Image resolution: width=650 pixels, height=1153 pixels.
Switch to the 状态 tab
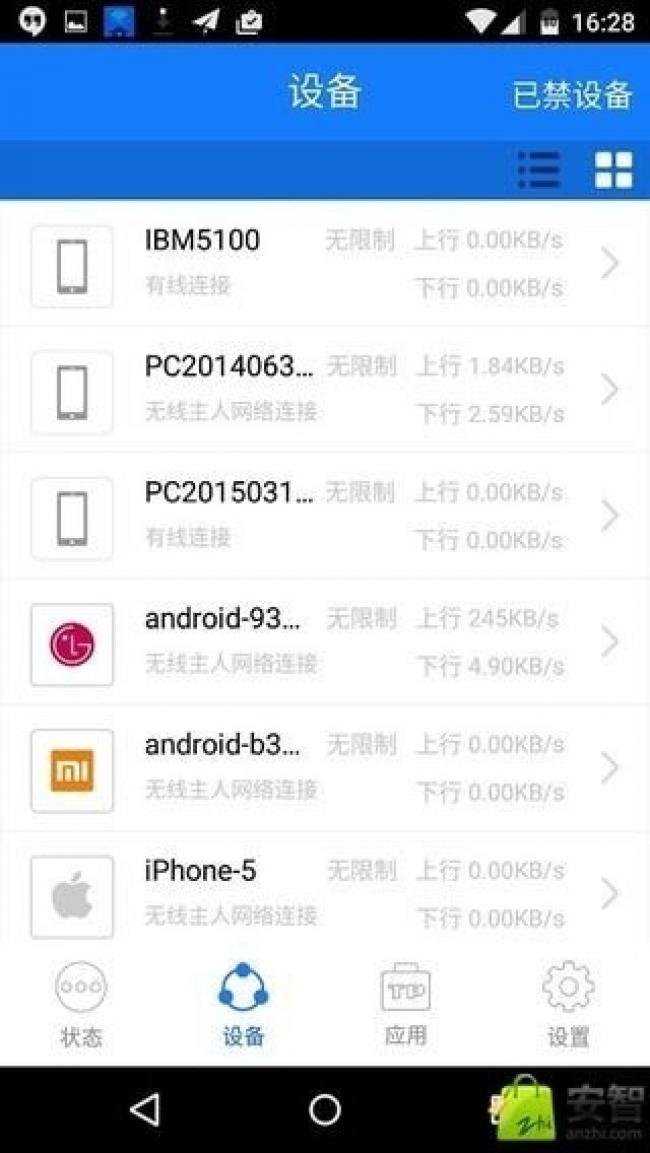(x=81, y=1004)
